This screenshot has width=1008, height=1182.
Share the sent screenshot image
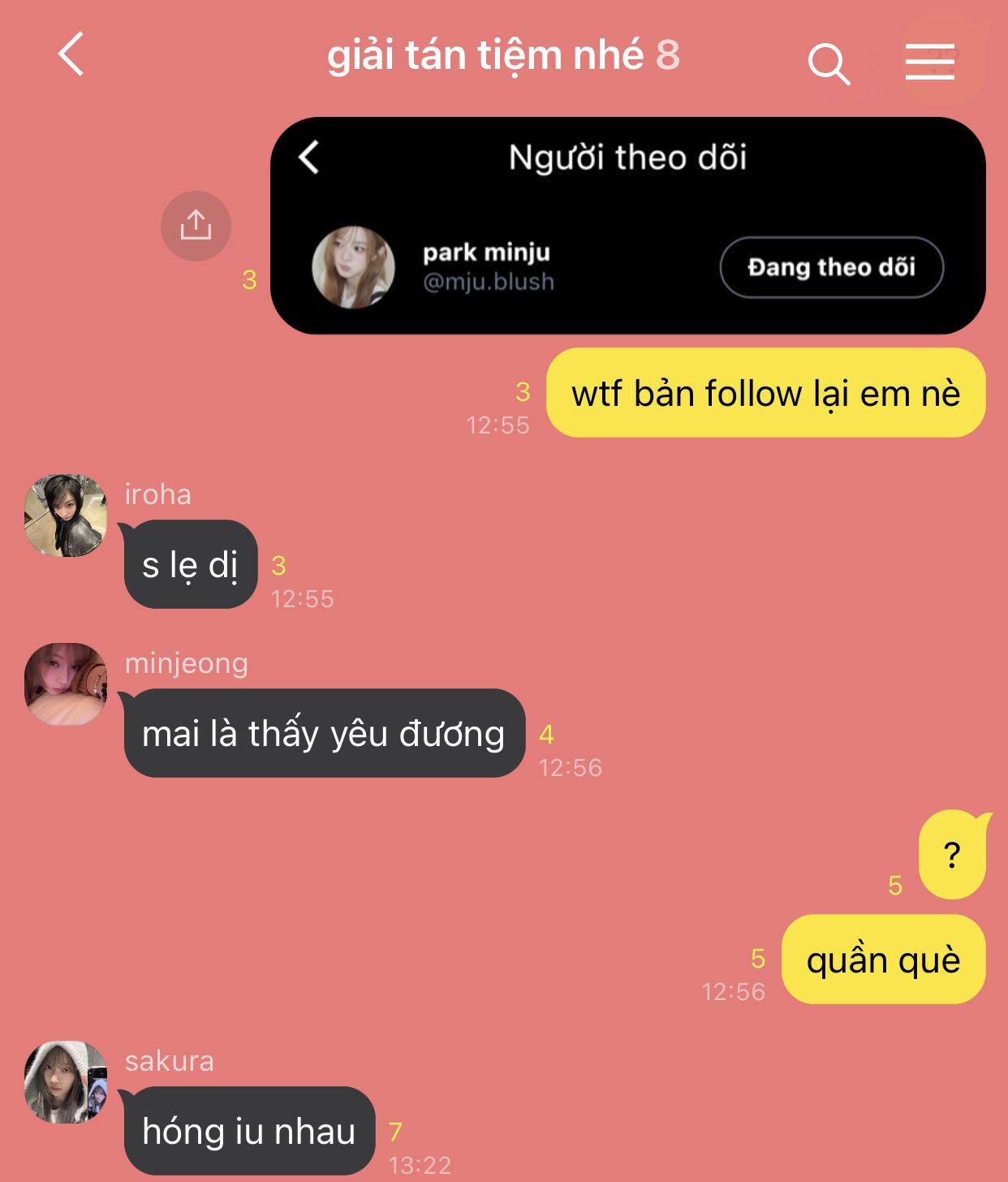(196, 226)
